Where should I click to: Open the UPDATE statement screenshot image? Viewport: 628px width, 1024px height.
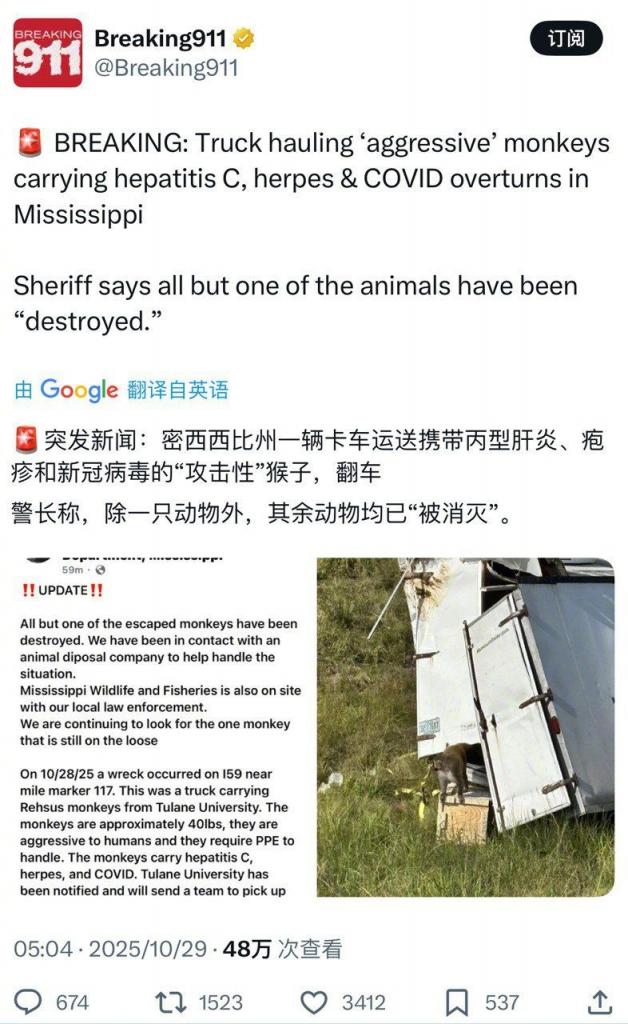pyautogui.click(x=160, y=727)
